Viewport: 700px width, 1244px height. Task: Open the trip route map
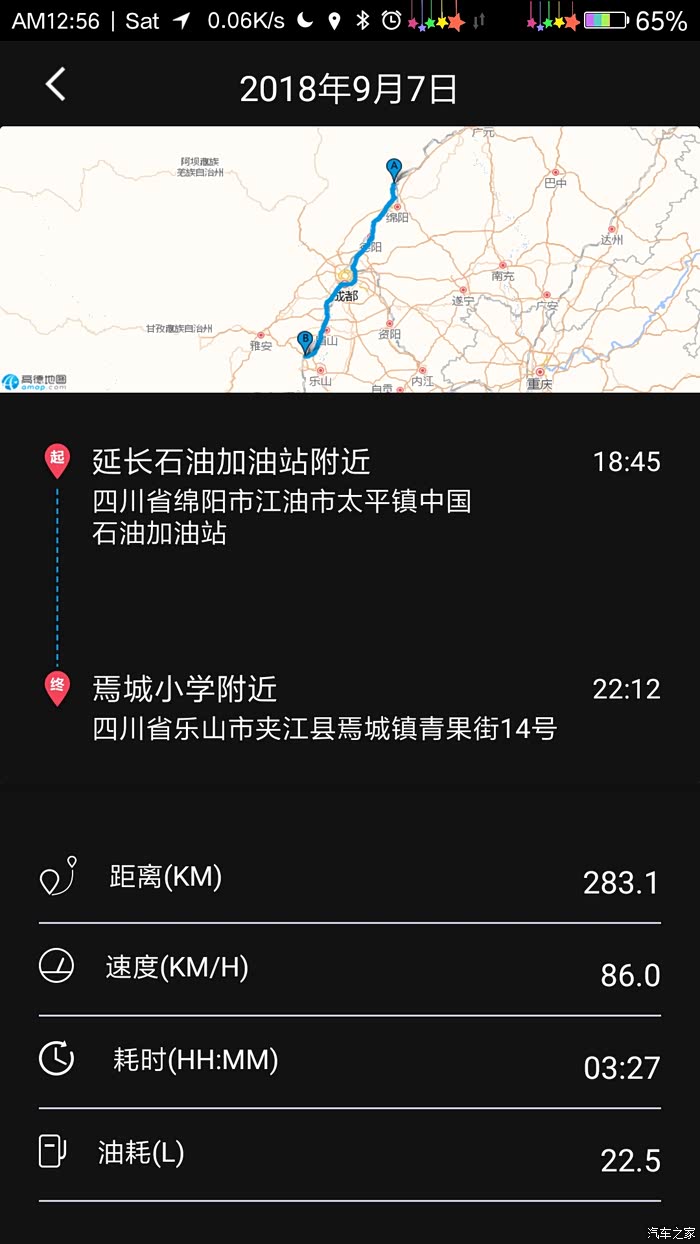(x=350, y=259)
